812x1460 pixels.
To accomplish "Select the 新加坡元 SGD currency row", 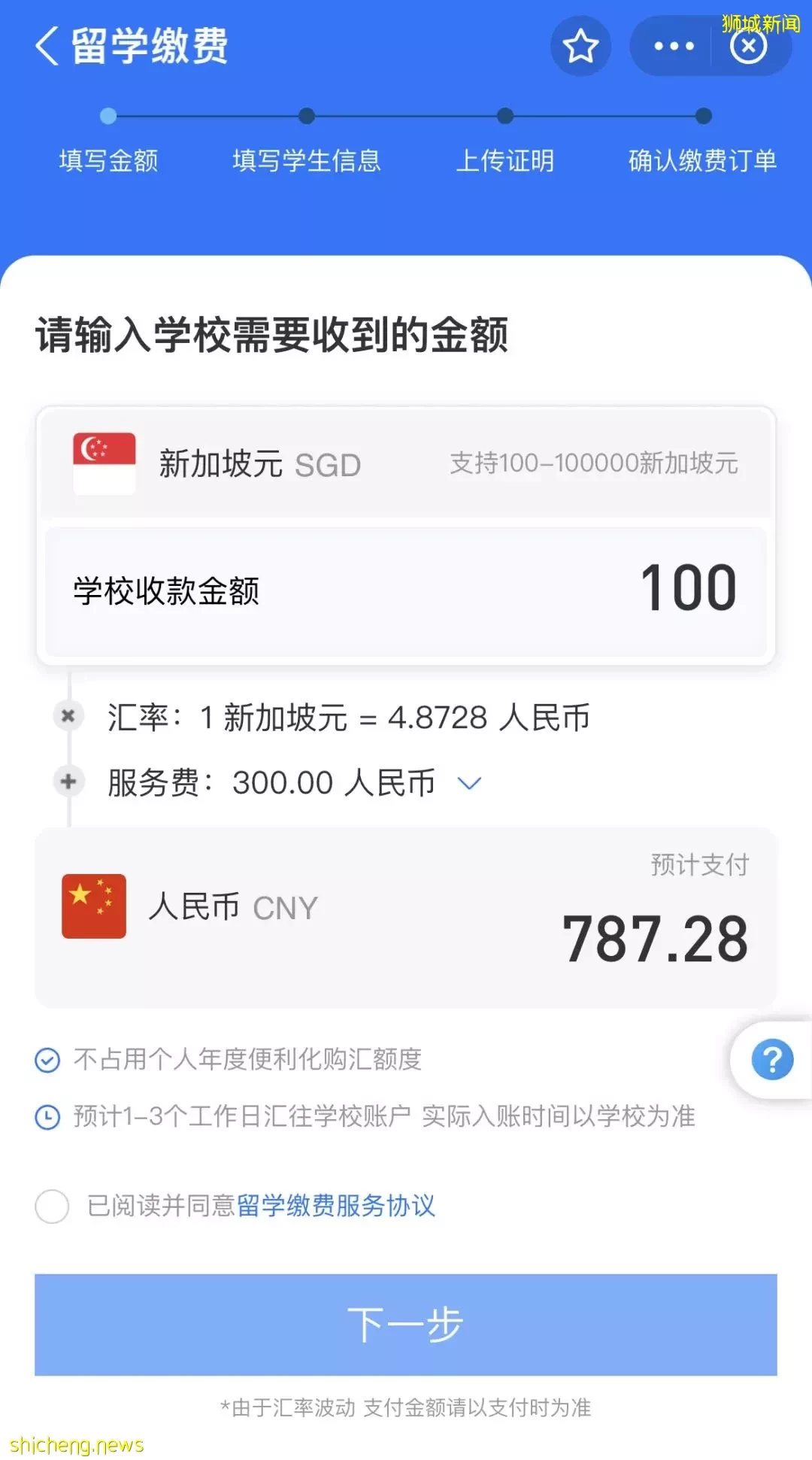I will [406, 464].
